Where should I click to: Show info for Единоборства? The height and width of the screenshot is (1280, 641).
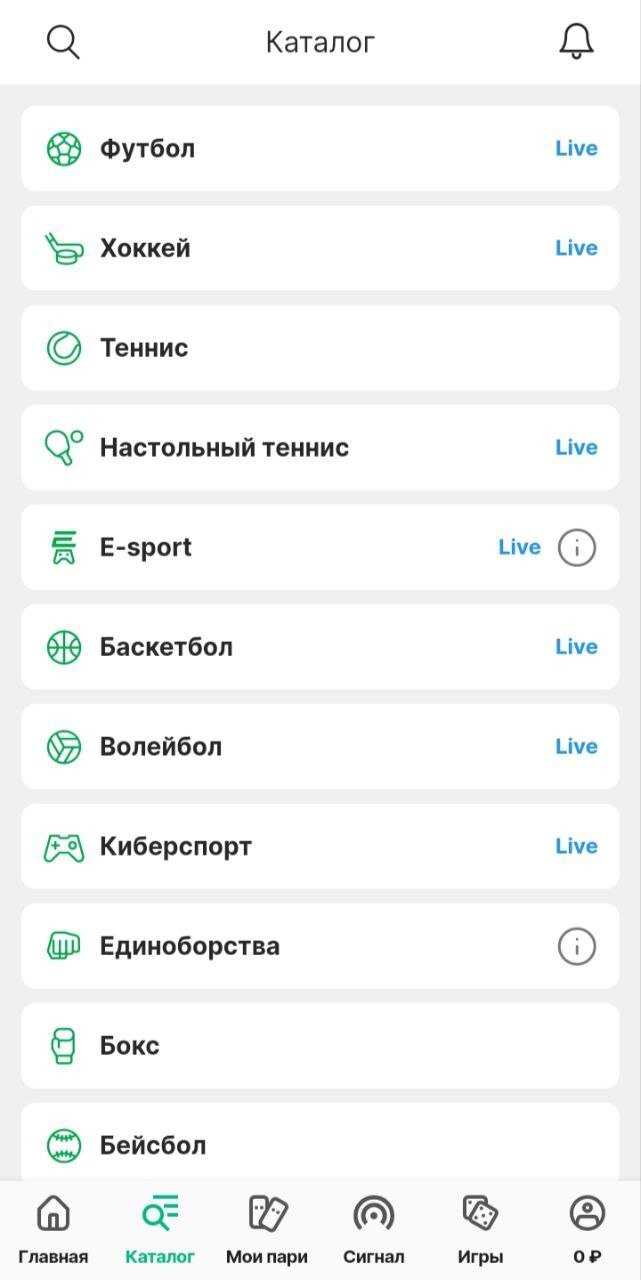click(577, 946)
